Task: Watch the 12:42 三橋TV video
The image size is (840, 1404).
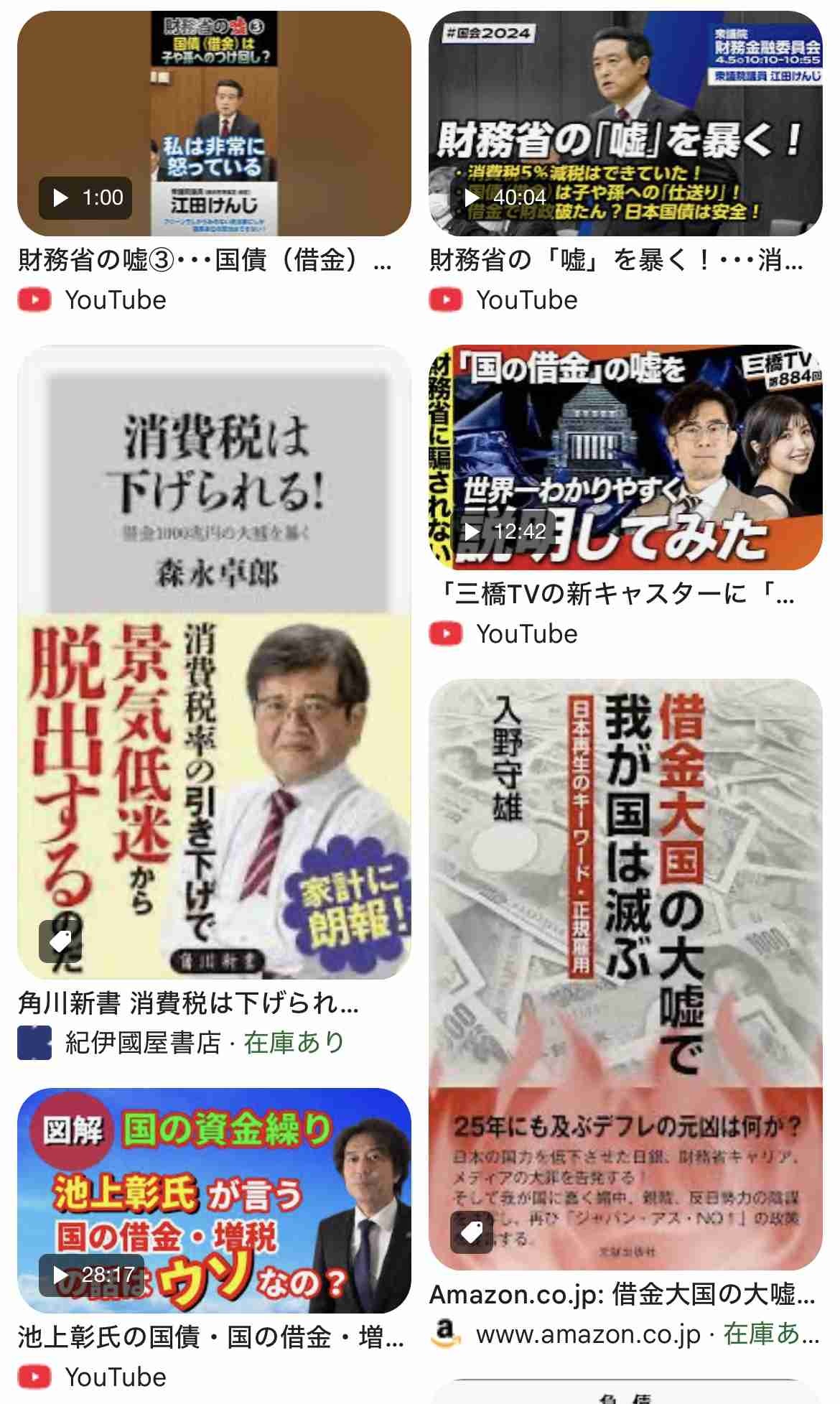Action: point(625,457)
